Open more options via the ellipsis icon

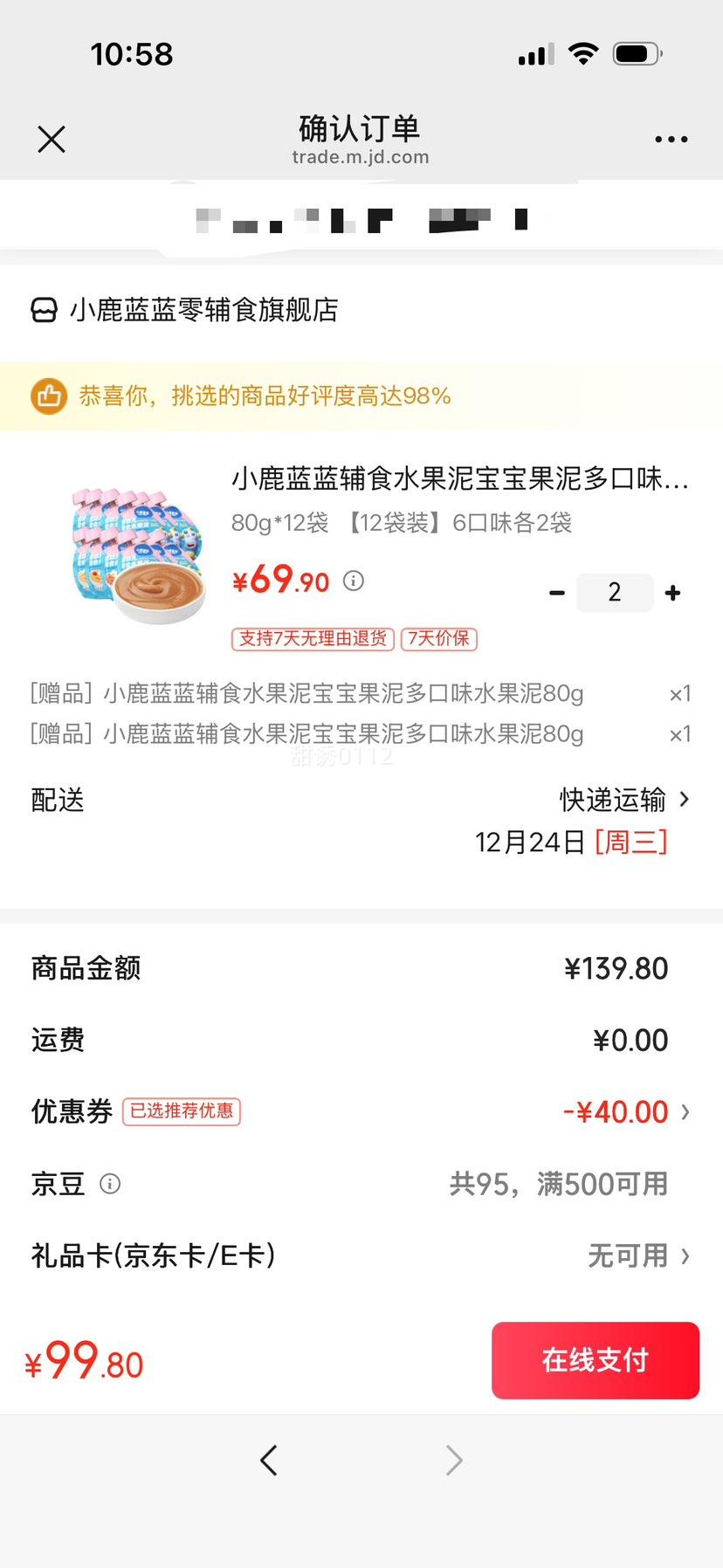[x=670, y=139]
